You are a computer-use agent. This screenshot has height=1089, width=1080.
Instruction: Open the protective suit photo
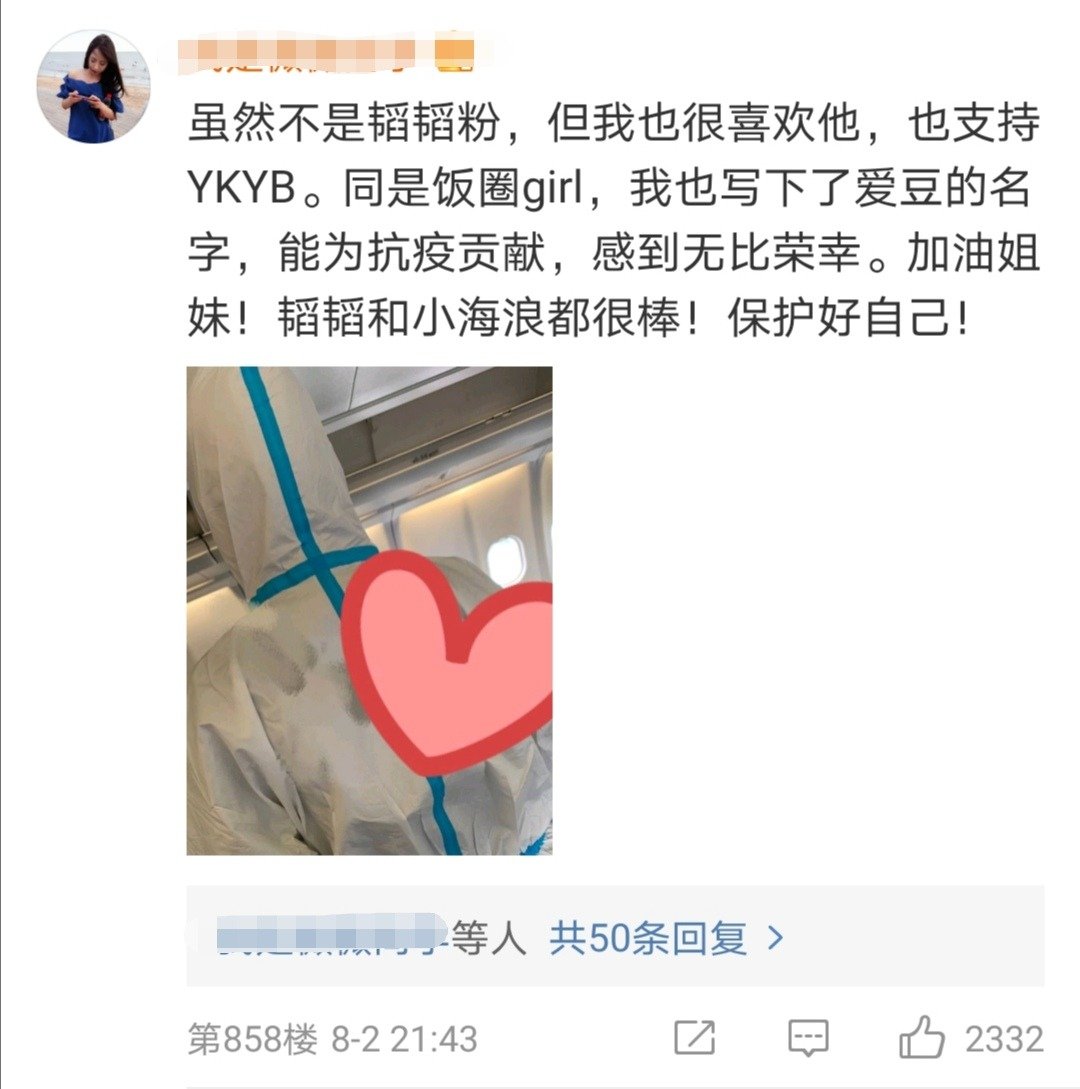(x=369, y=610)
